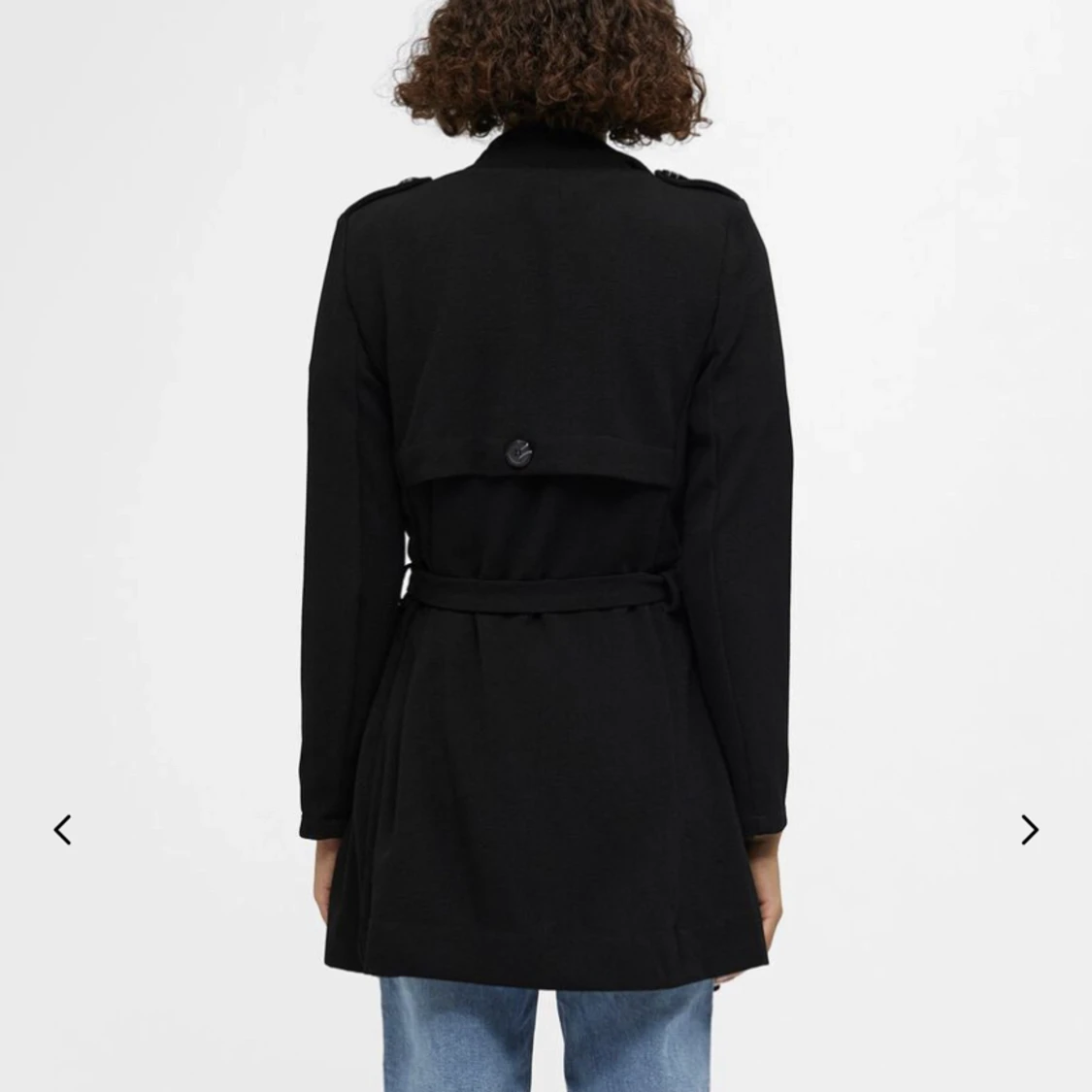The width and height of the screenshot is (1092, 1092).
Task: Go to the previous product photo
Action: coord(63,830)
